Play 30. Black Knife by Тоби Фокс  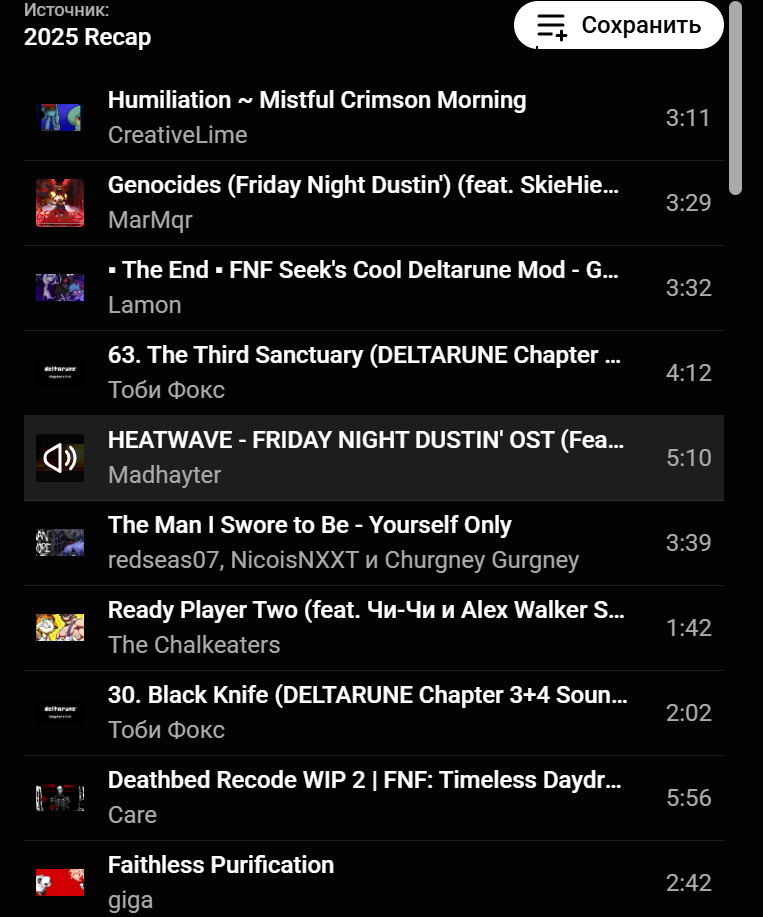[x=368, y=695]
